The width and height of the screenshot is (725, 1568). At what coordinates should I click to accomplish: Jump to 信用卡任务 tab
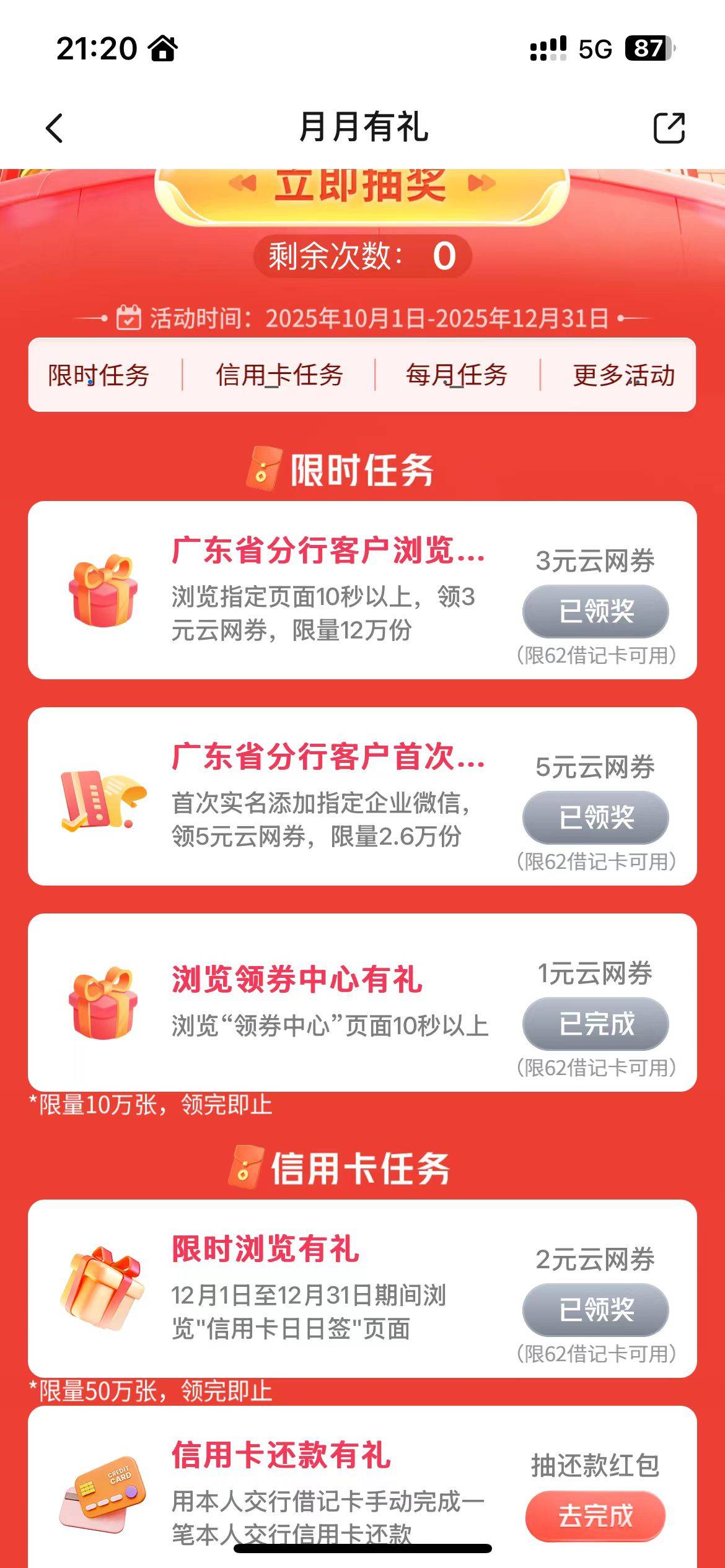279,375
